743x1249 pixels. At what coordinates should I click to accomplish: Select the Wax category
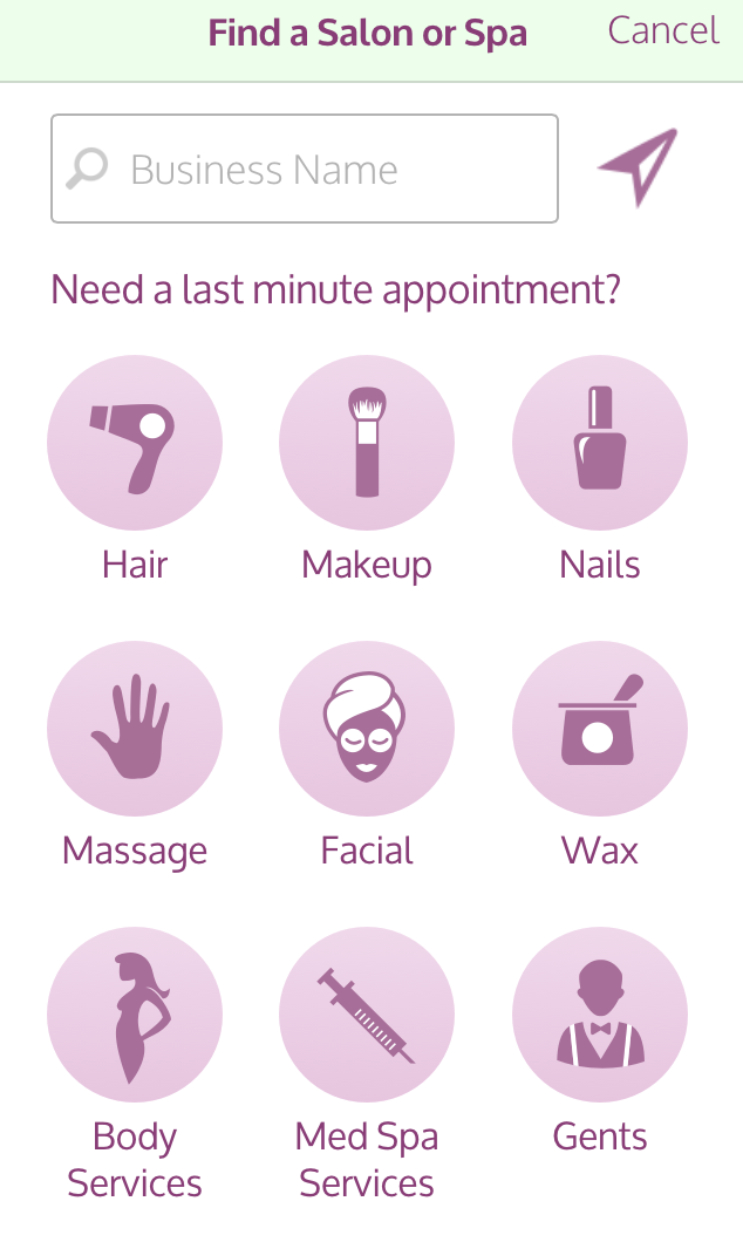(x=600, y=729)
